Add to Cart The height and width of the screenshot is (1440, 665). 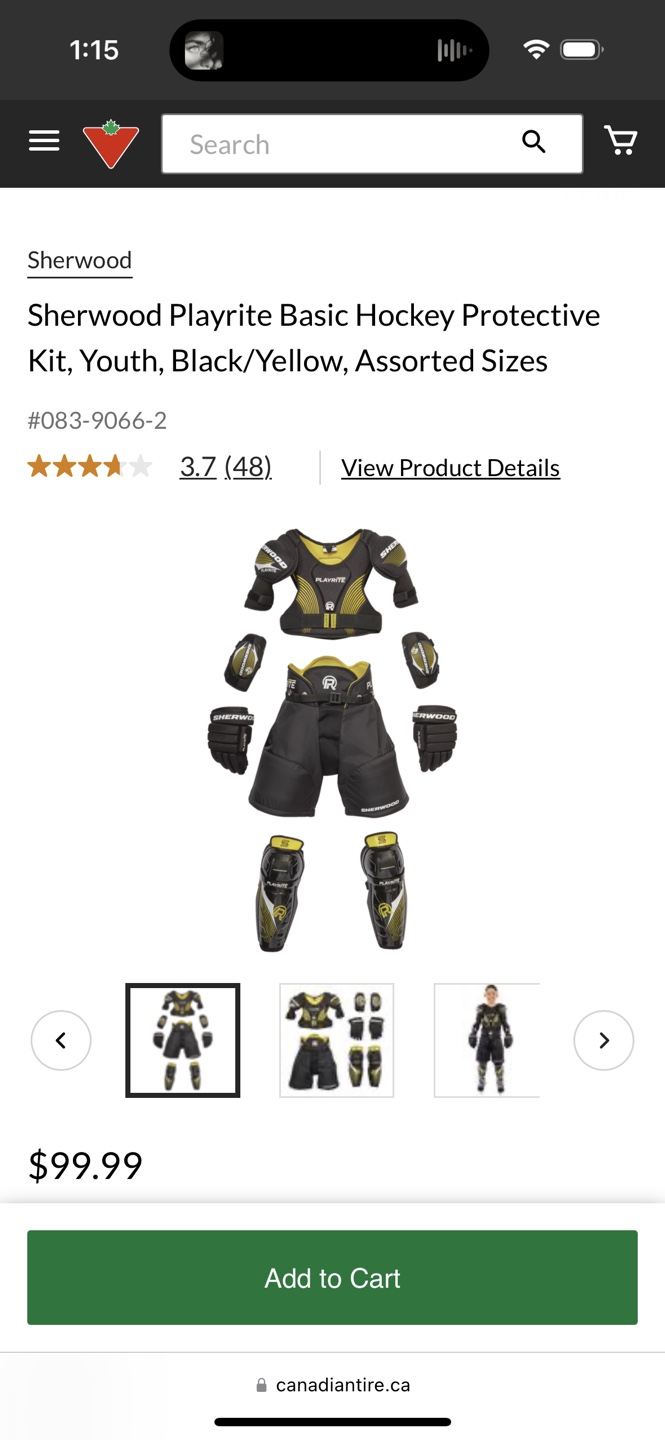tap(332, 1278)
